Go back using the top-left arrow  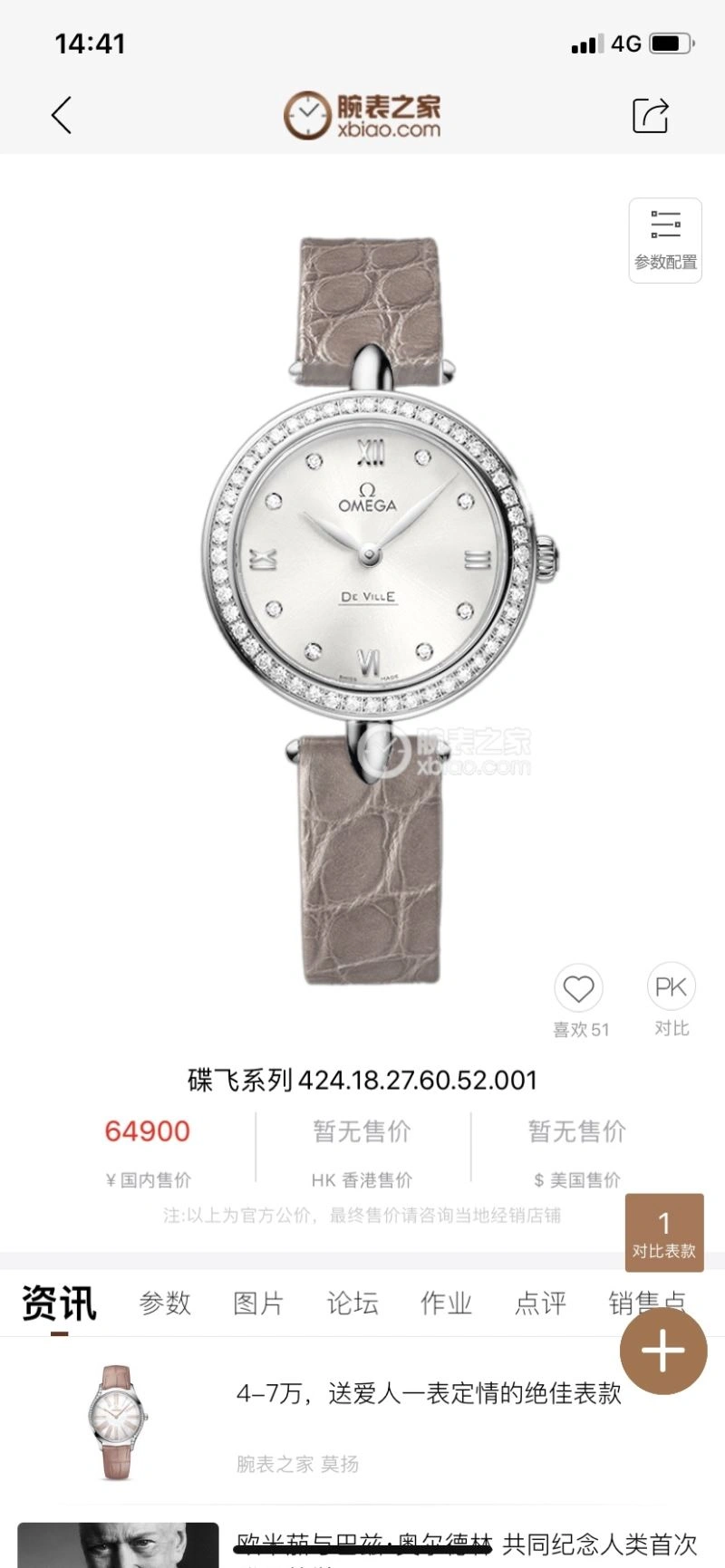62,116
